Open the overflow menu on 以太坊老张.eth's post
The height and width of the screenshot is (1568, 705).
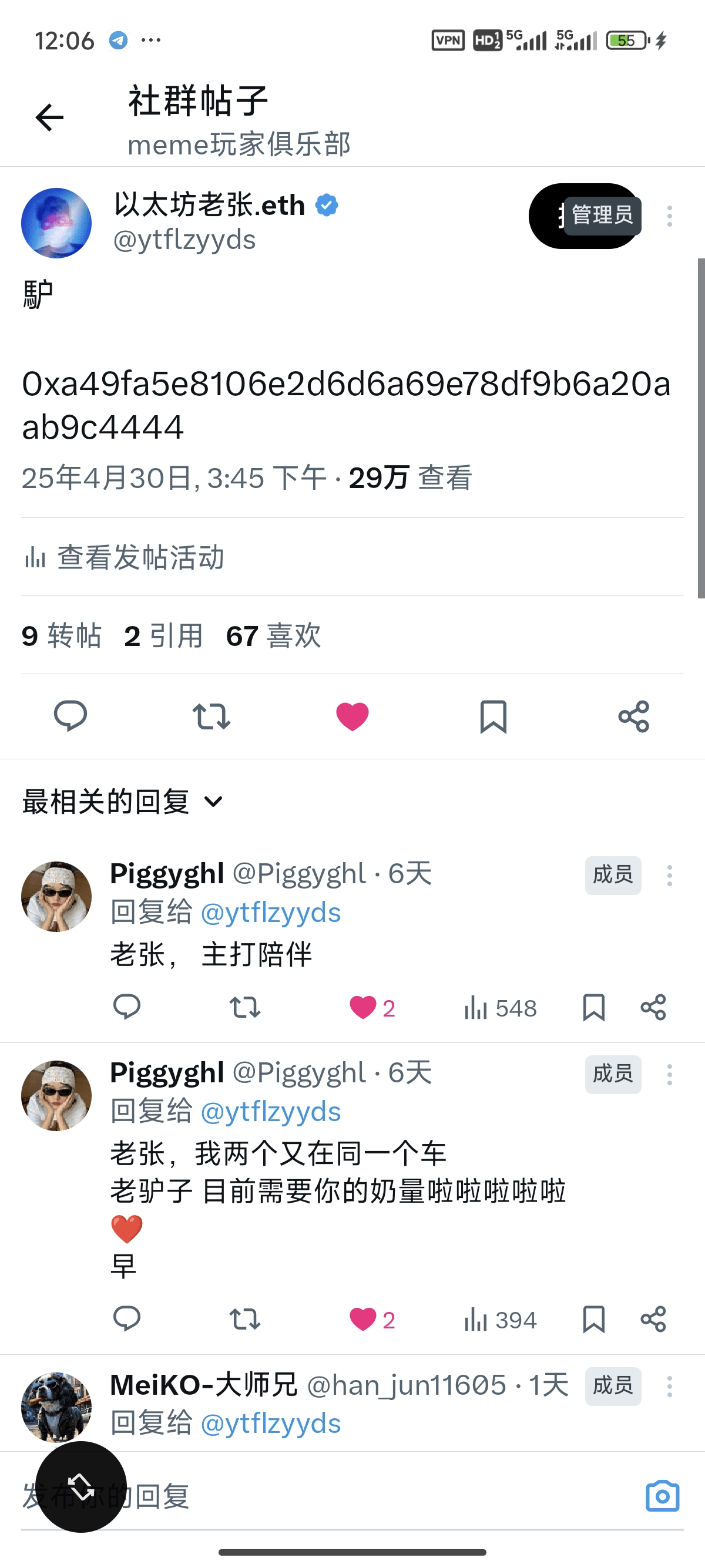(669, 216)
